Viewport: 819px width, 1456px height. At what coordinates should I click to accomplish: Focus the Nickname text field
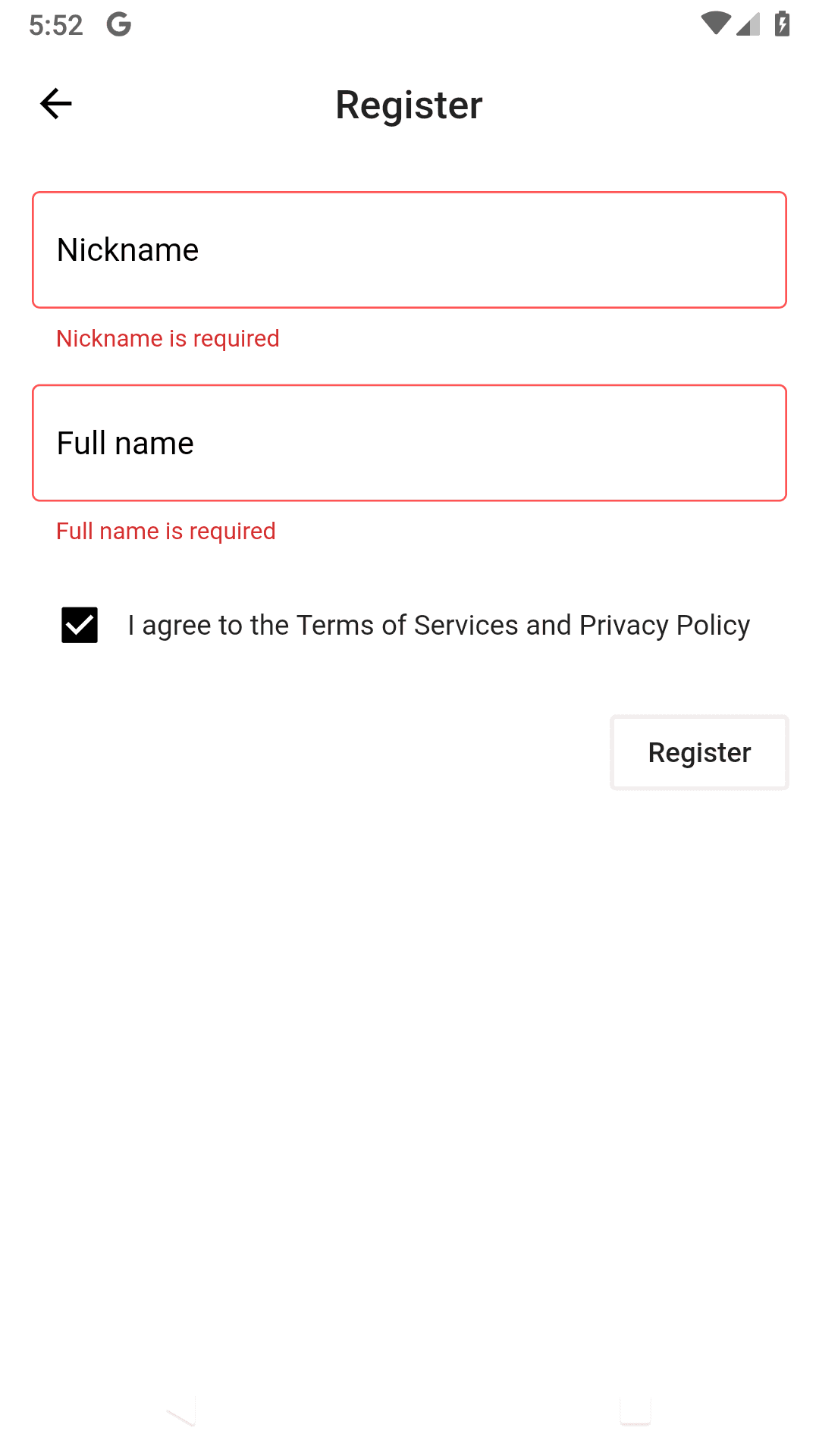point(409,250)
